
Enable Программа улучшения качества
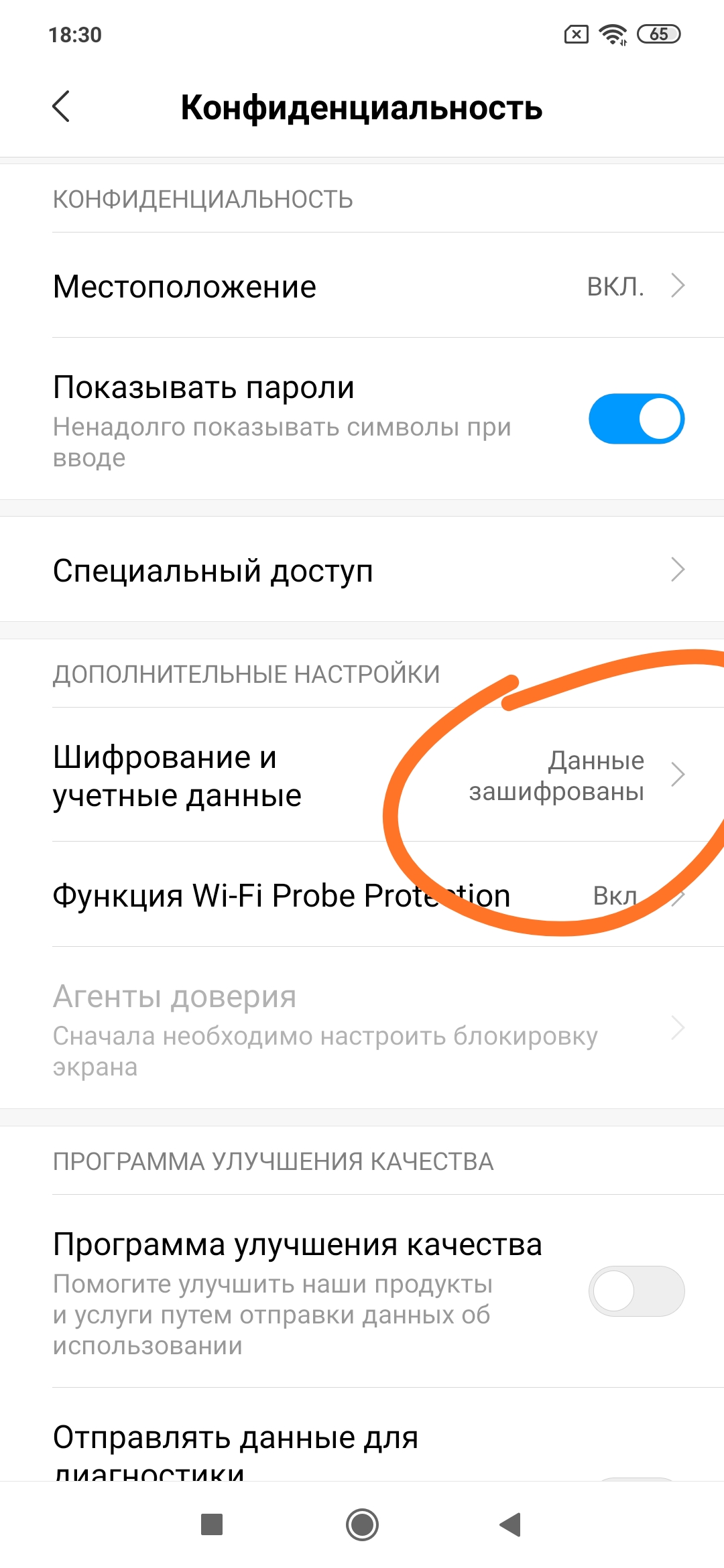pos(636,1291)
